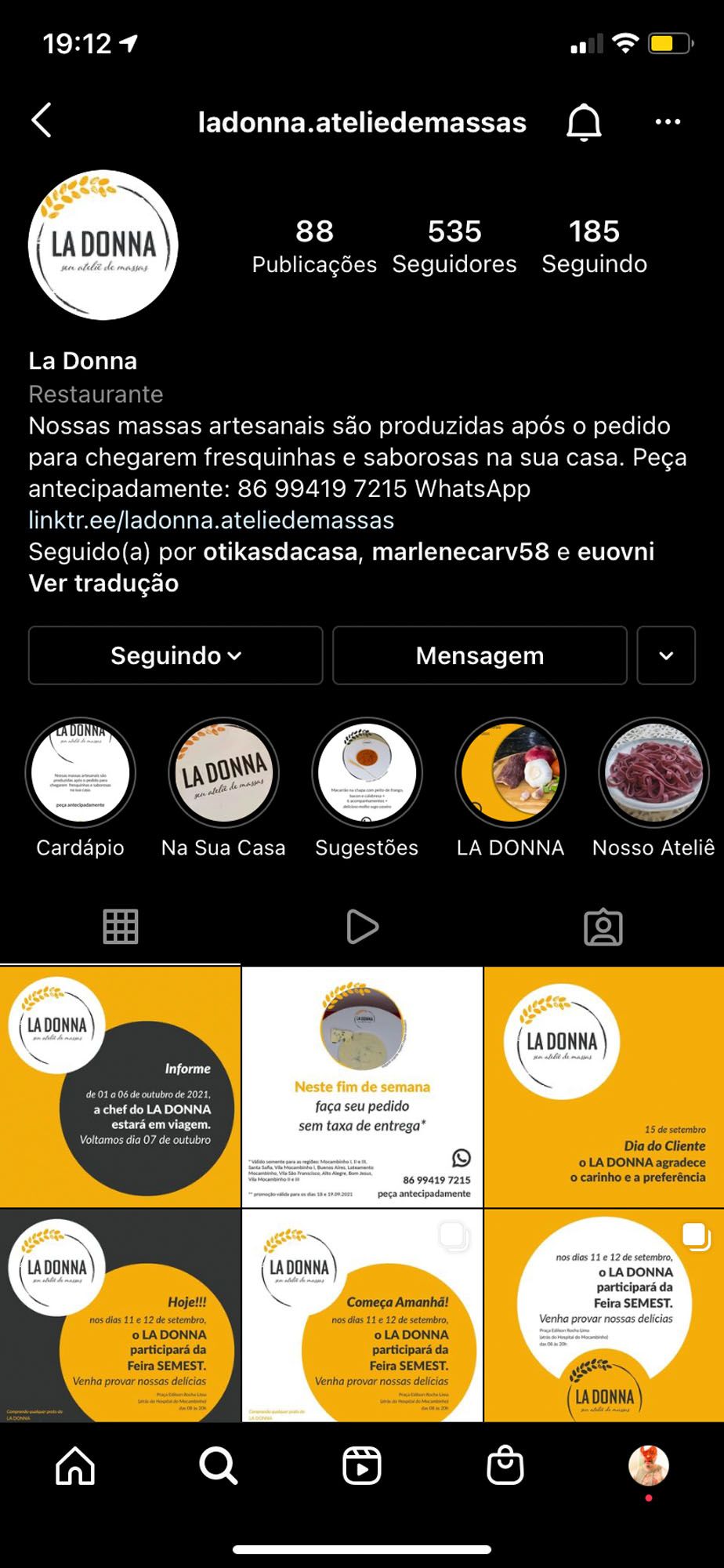Switch to the reels video tab
The image size is (724, 1568).
362,927
